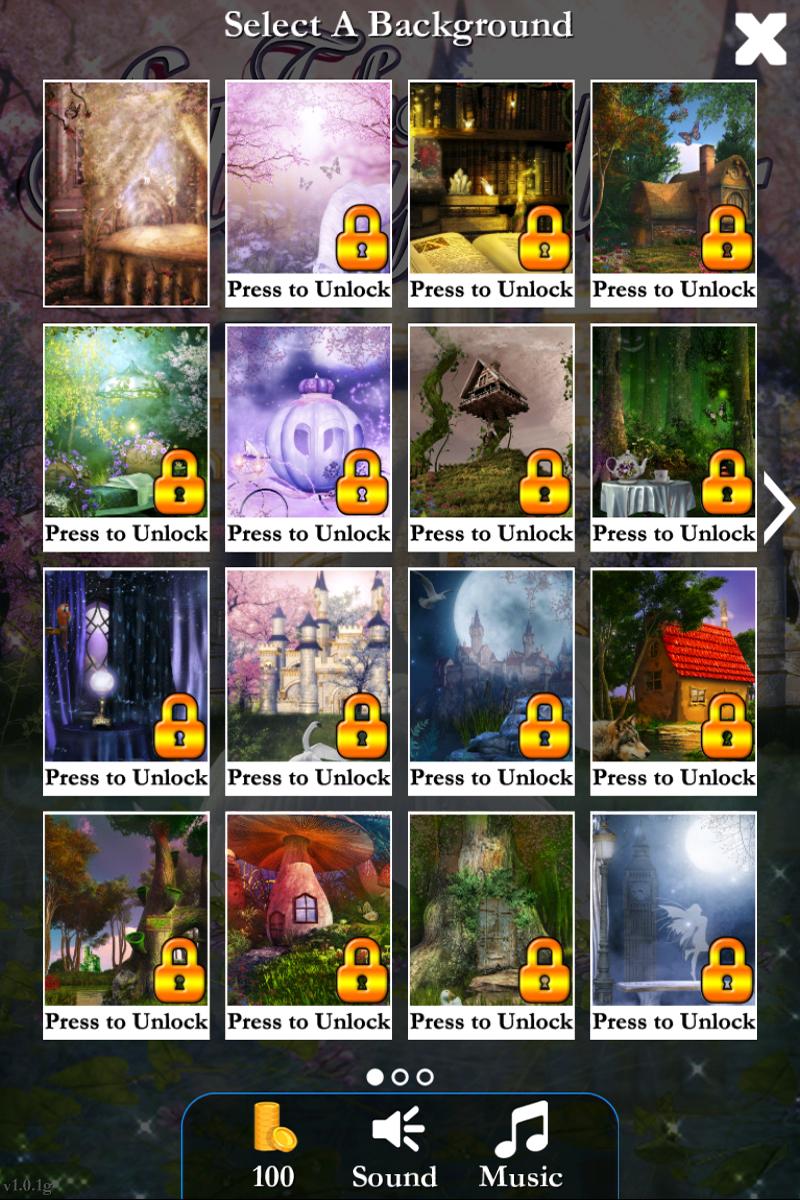Unlock the cottage with butterflies background
The width and height of the screenshot is (800, 1200).
[673, 193]
